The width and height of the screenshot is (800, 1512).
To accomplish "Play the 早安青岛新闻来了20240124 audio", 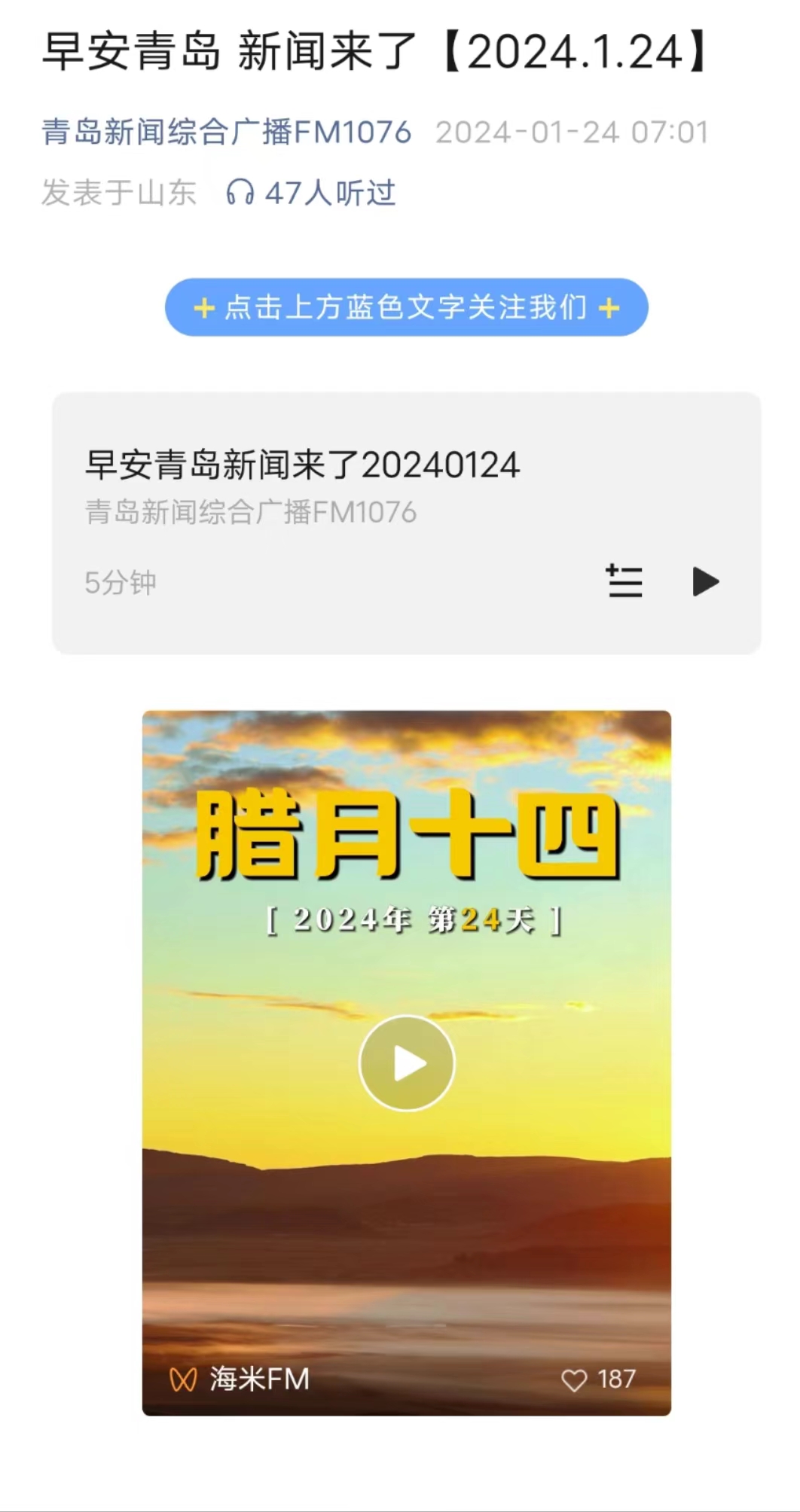I will pyautogui.click(x=705, y=581).
